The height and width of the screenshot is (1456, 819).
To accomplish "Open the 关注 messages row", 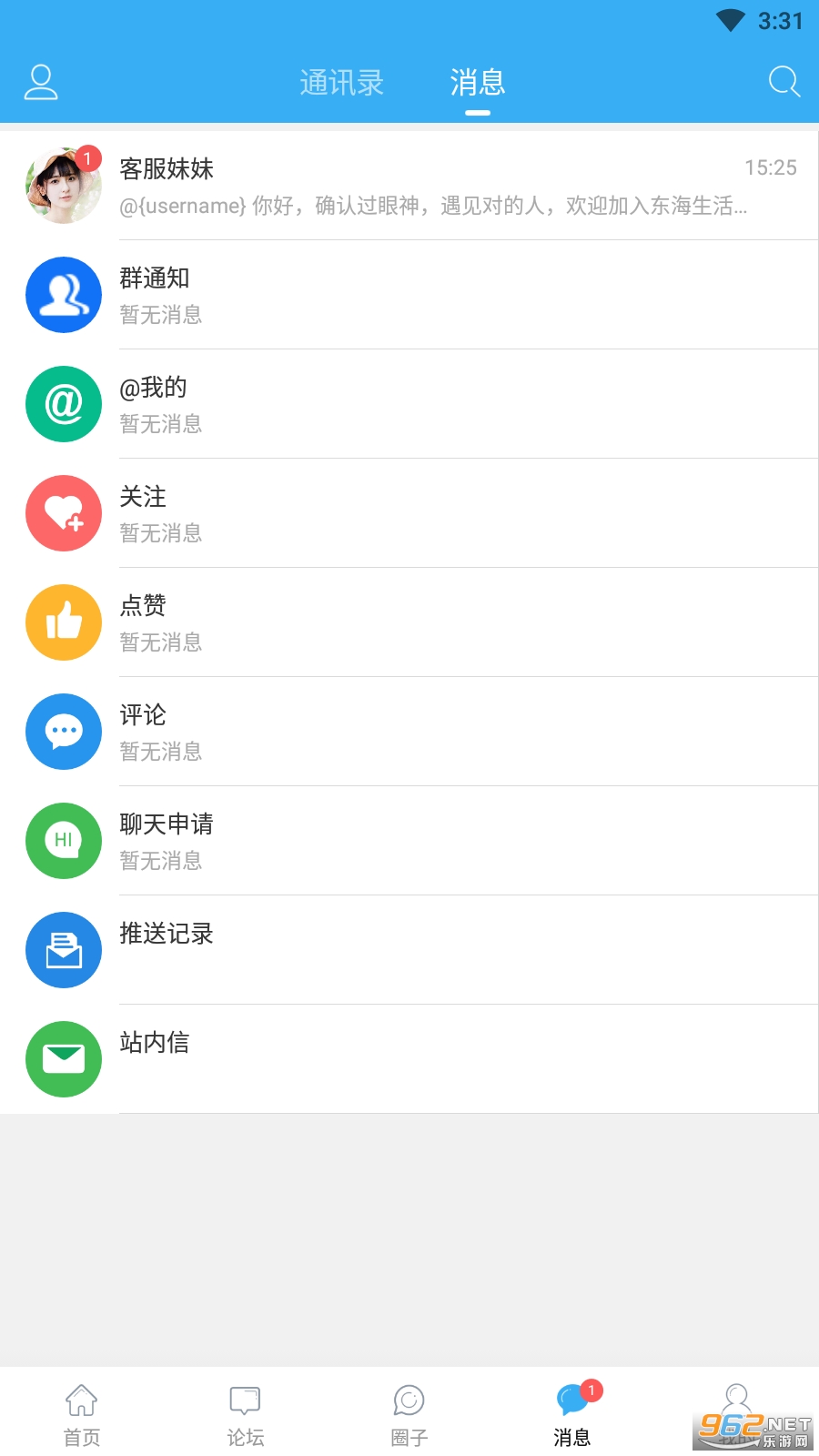I will tap(409, 513).
